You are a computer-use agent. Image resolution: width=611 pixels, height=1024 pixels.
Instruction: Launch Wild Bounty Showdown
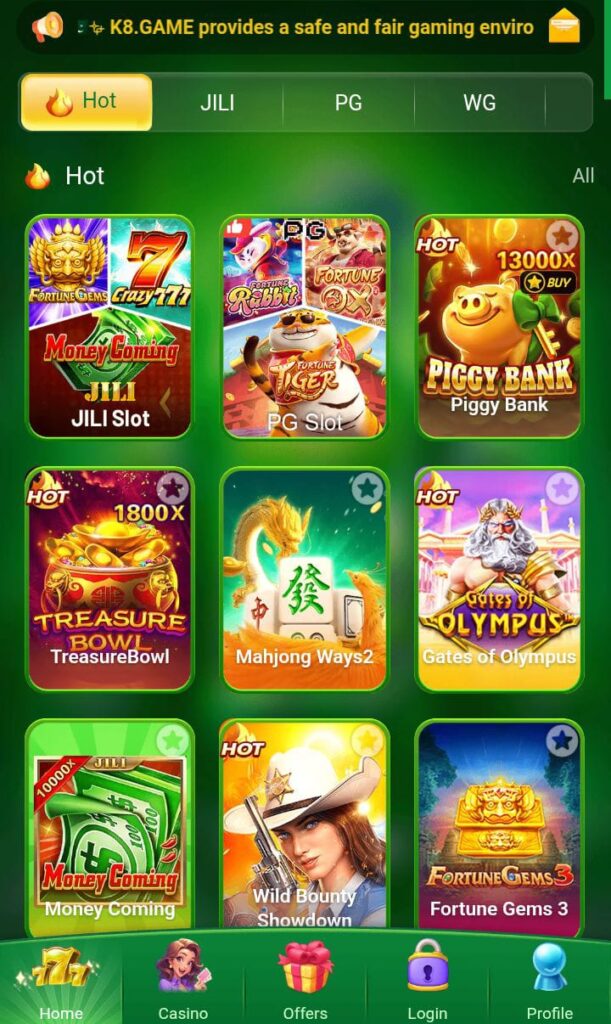(304, 830)
